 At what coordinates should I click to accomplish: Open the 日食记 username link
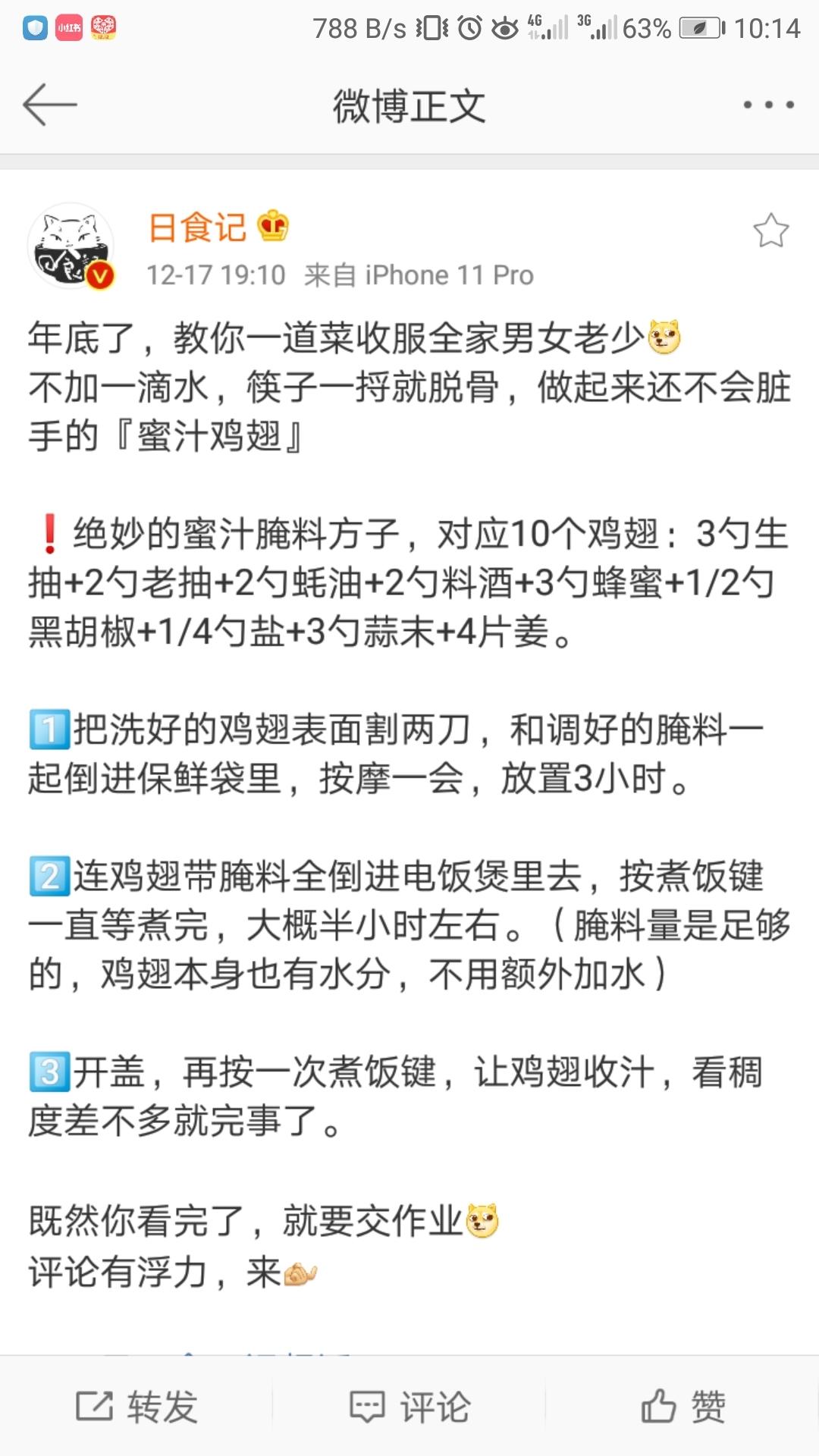coord(197,227)
